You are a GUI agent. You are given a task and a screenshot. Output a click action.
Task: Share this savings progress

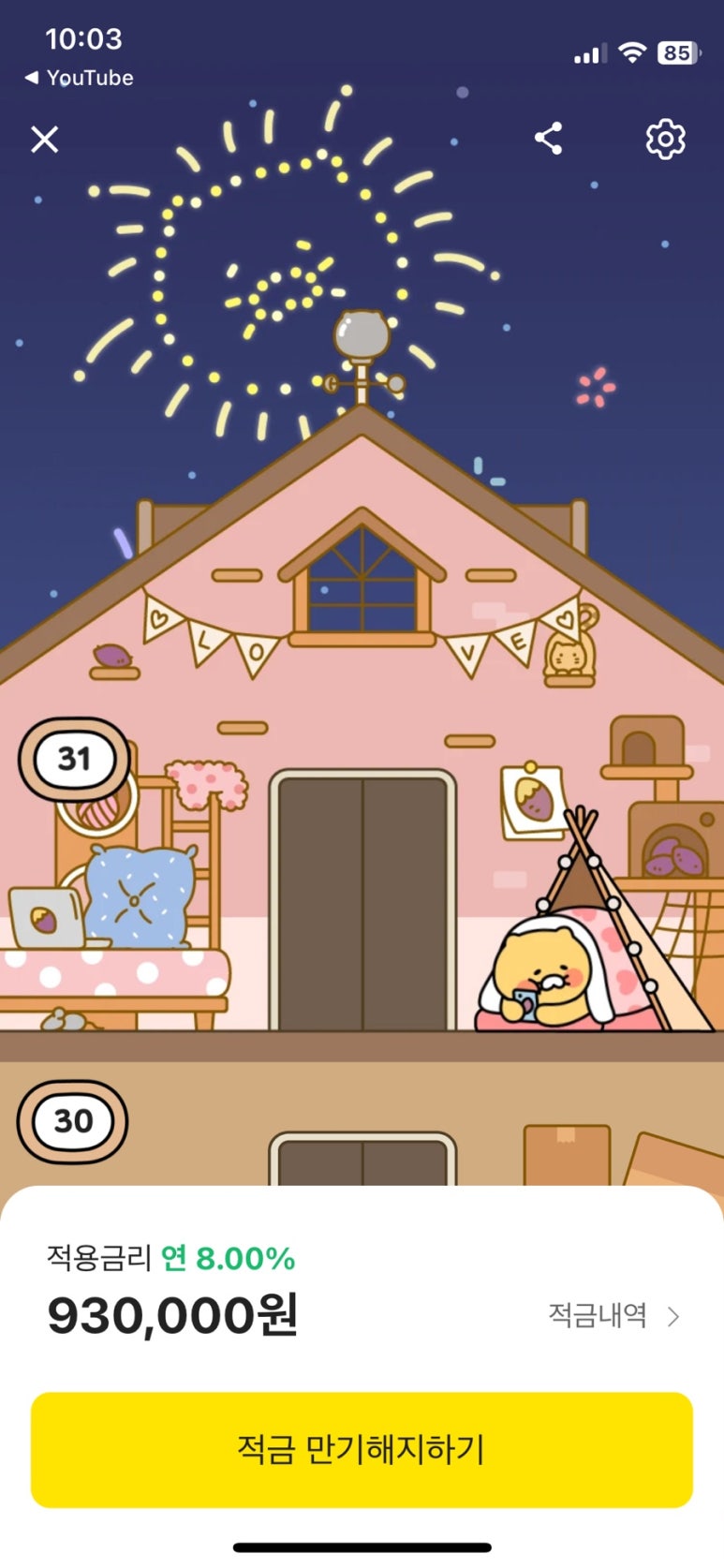coord(549,139)
